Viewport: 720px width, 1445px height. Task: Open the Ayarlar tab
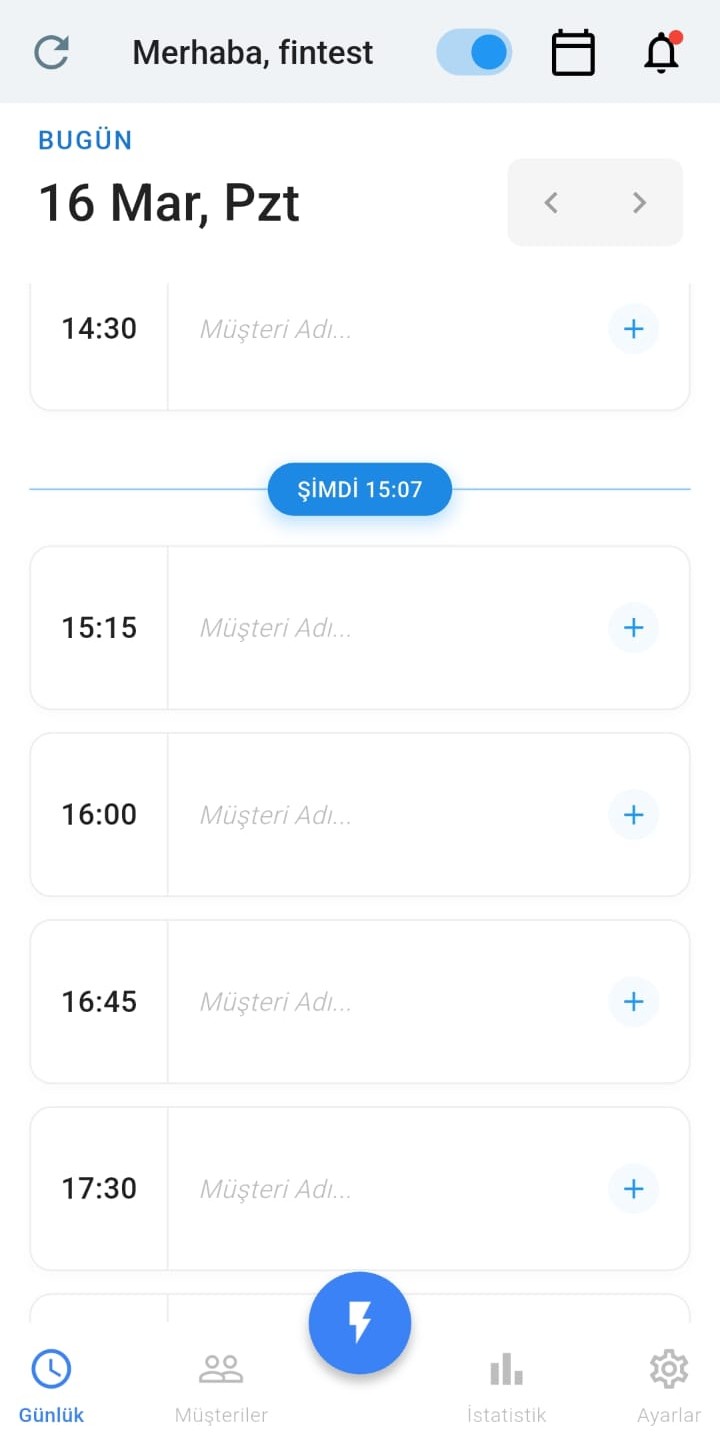tap(669, 1386)
